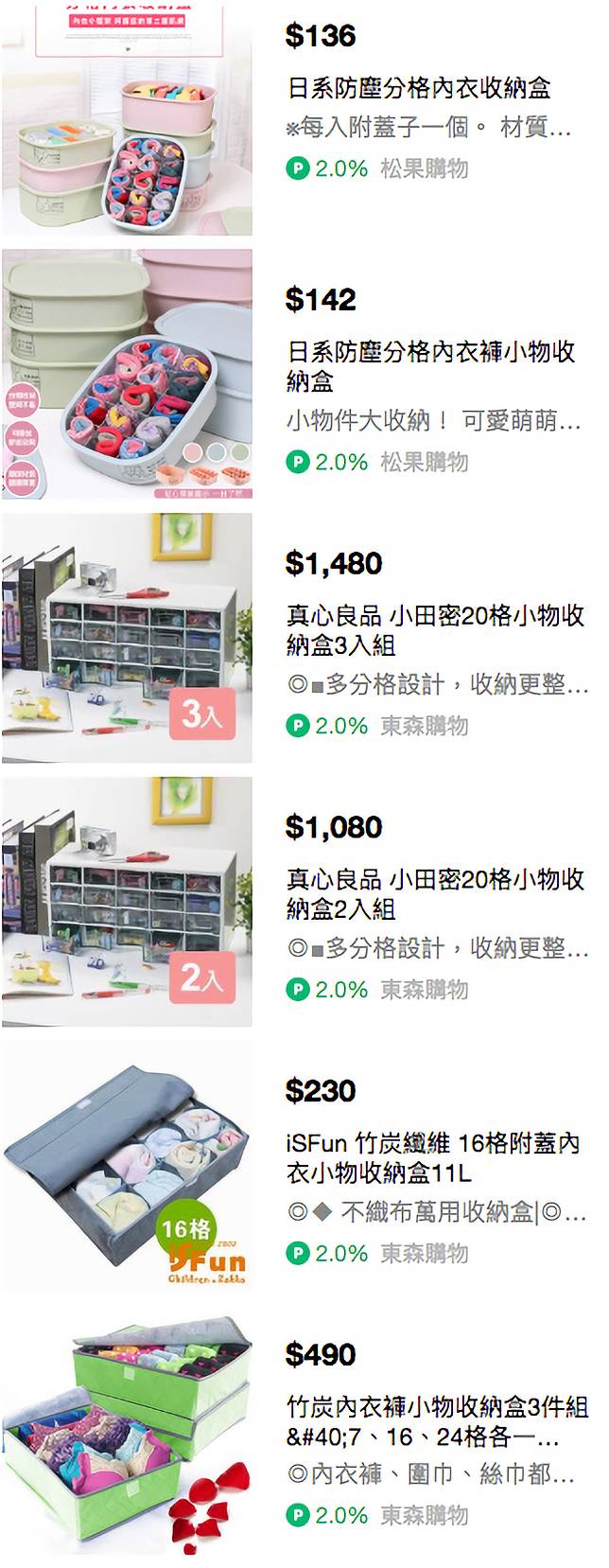609x1568 pixels.
Task: View 真心良品 小田密20格小物收納盒2入組 product
Action: [x=435, y=894]
